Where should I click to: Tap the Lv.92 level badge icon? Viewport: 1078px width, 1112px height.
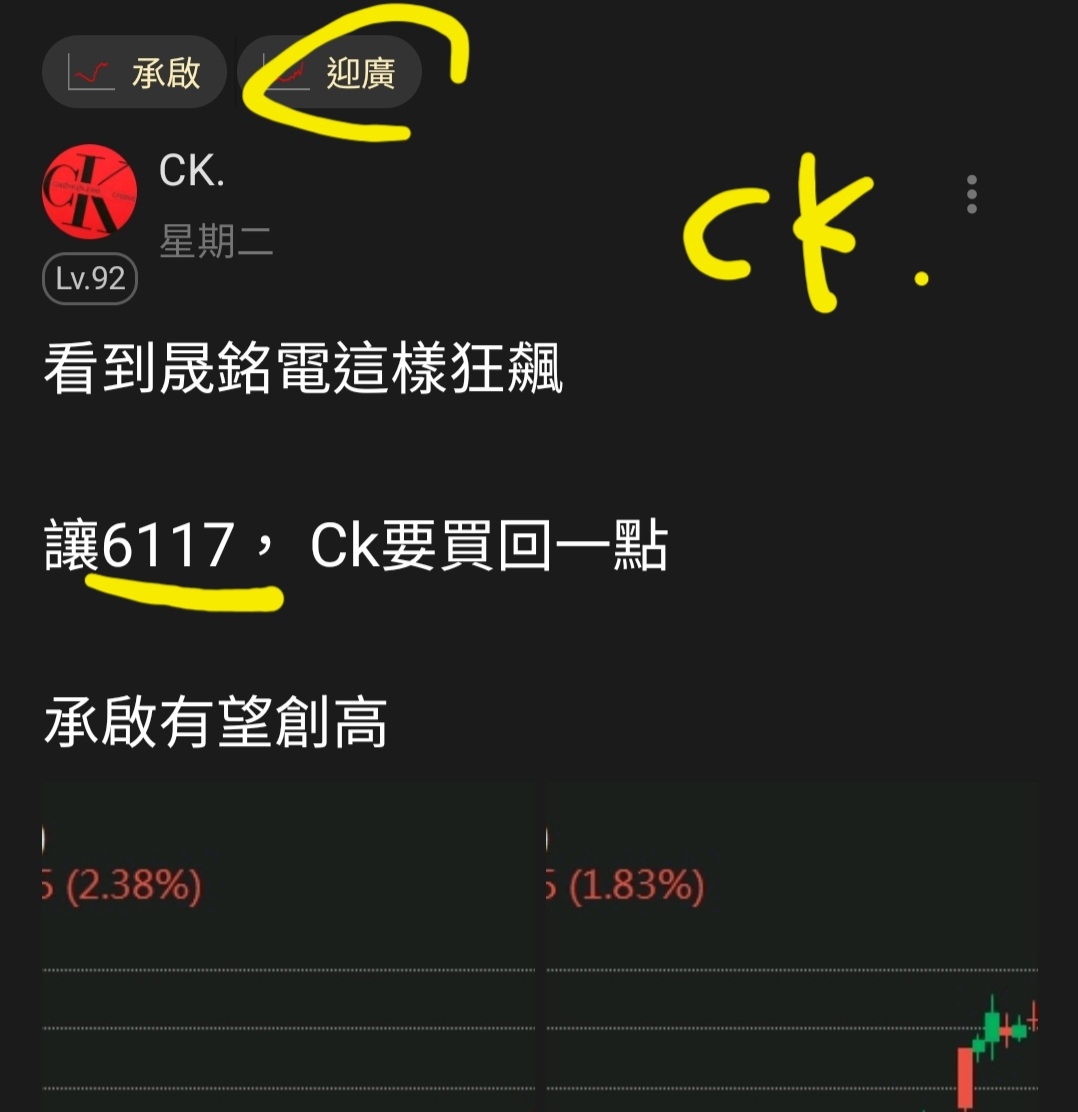[x=89, y=279]
